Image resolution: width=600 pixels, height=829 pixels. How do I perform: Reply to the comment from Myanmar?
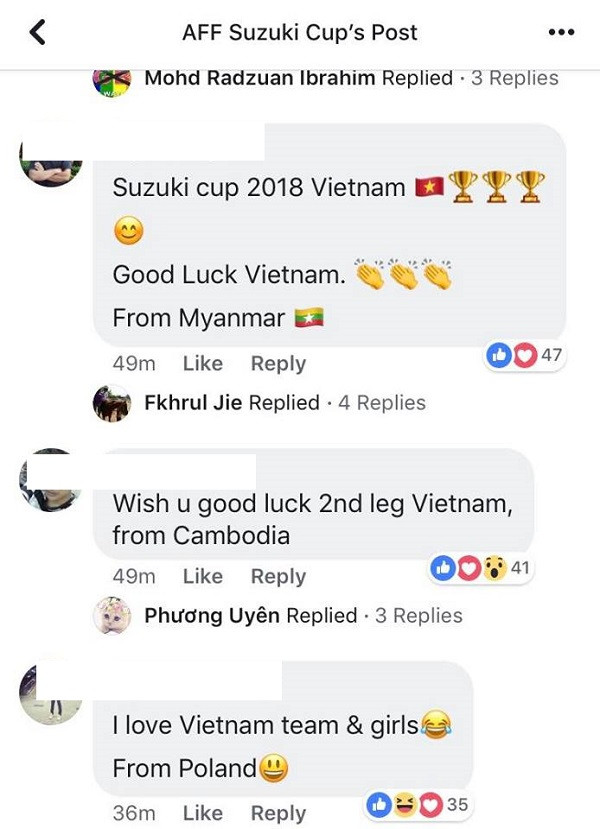coord(278,364)
